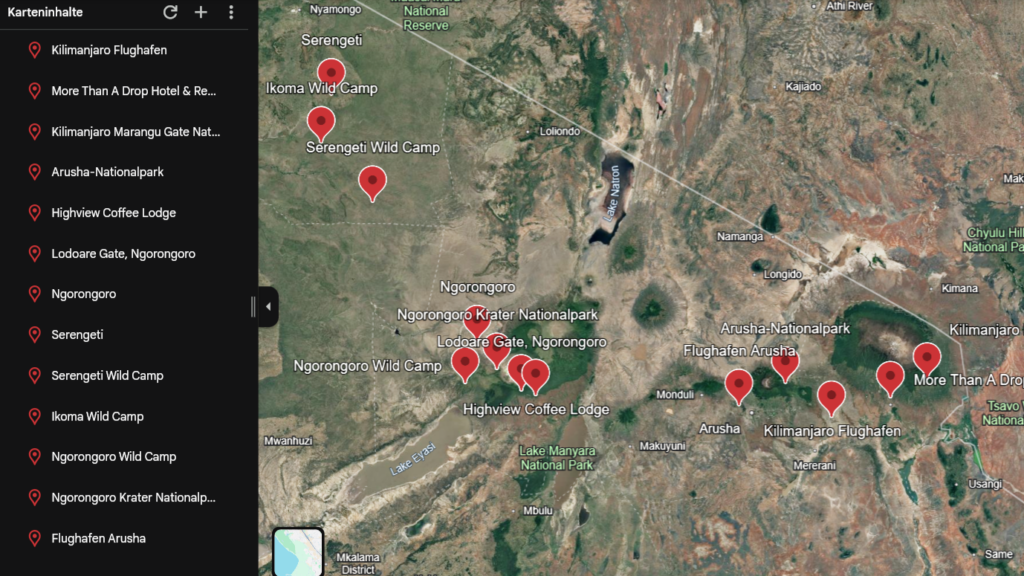Image resolution: width=1024 pixels, height=576 pixels.
Task: Select Serengeti in the sidebar list
Action: click(77, 335)
